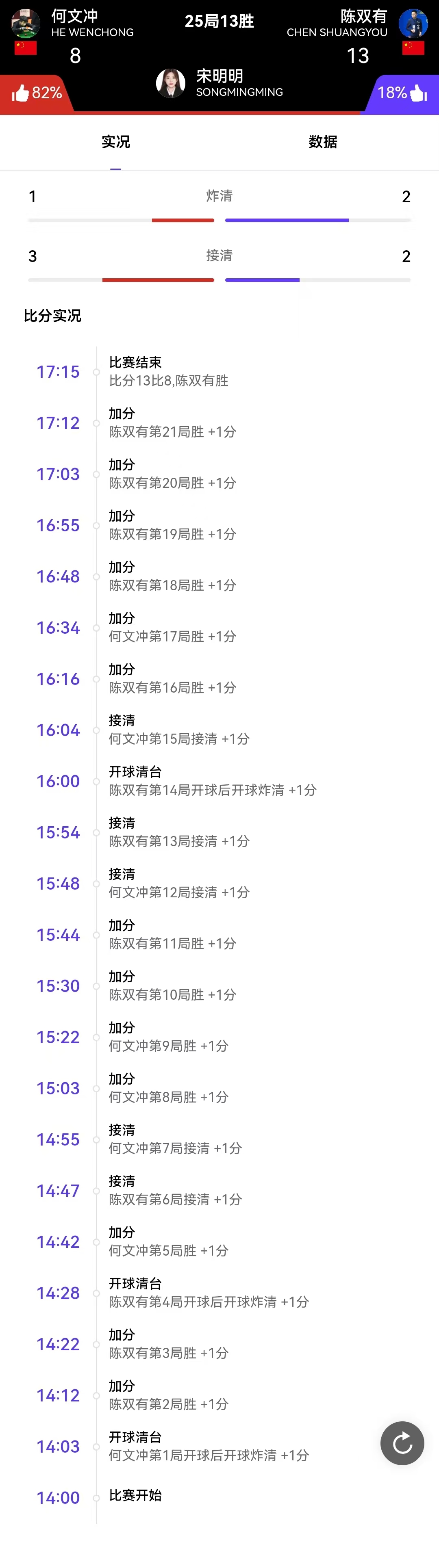This screenshot has width=439, height=1568.
Task: Open 陈双有's player avatar
Action: pos(413,22)
